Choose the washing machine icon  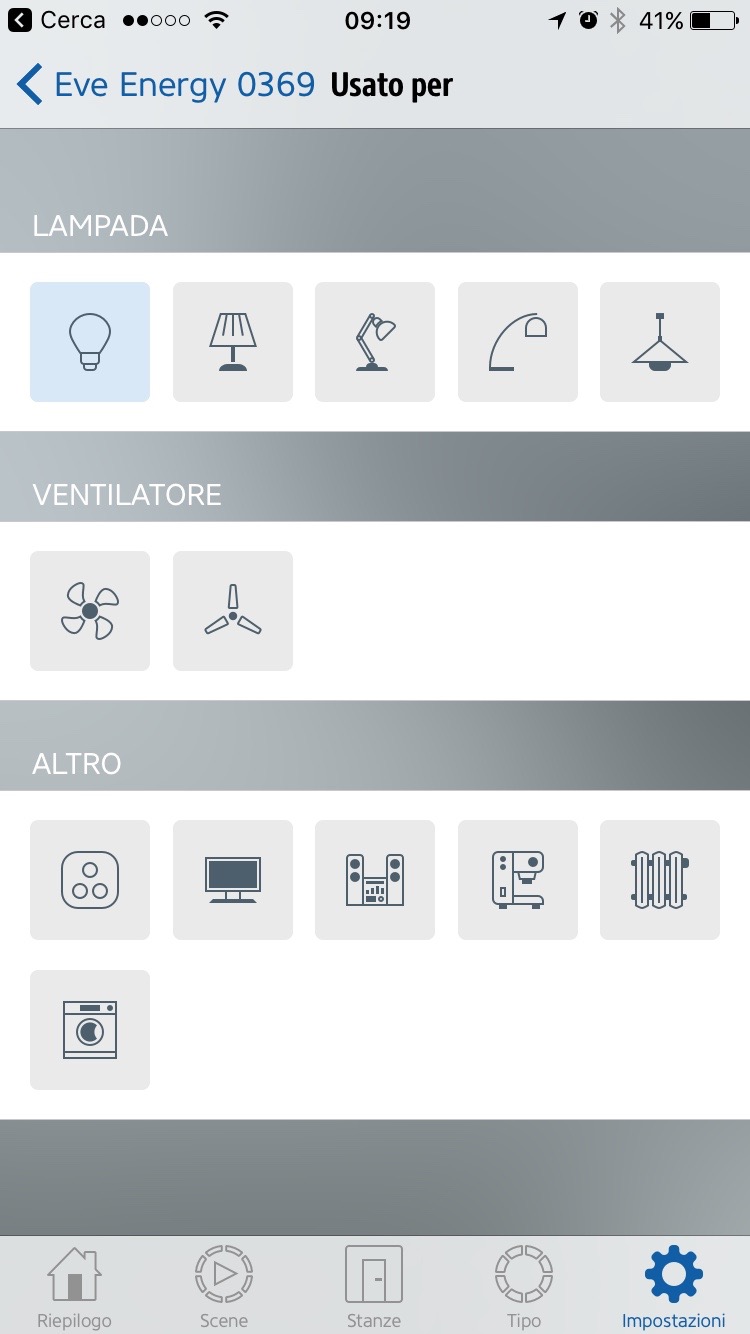[x=90, y=1030]
